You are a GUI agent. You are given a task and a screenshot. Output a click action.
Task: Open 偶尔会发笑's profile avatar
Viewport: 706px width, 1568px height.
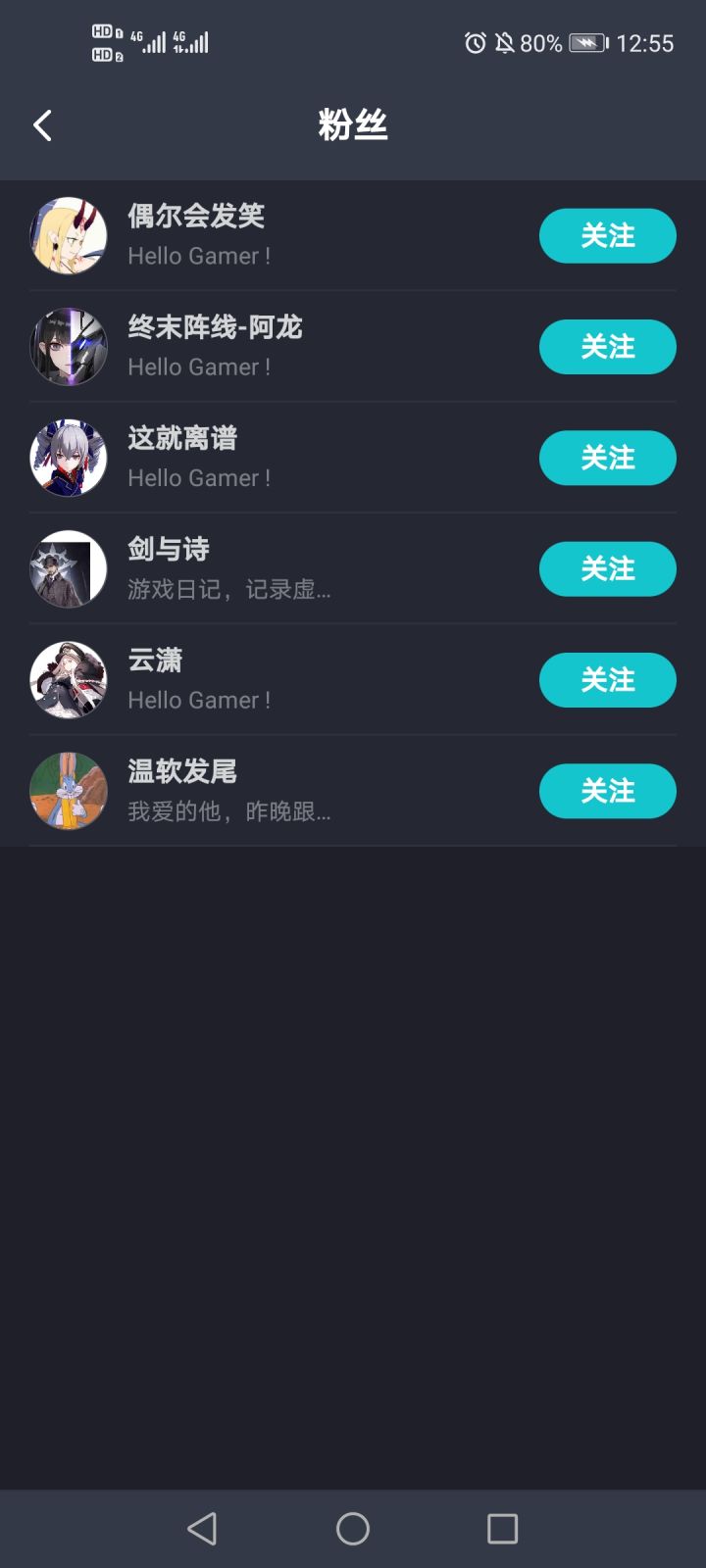[68, 235]
